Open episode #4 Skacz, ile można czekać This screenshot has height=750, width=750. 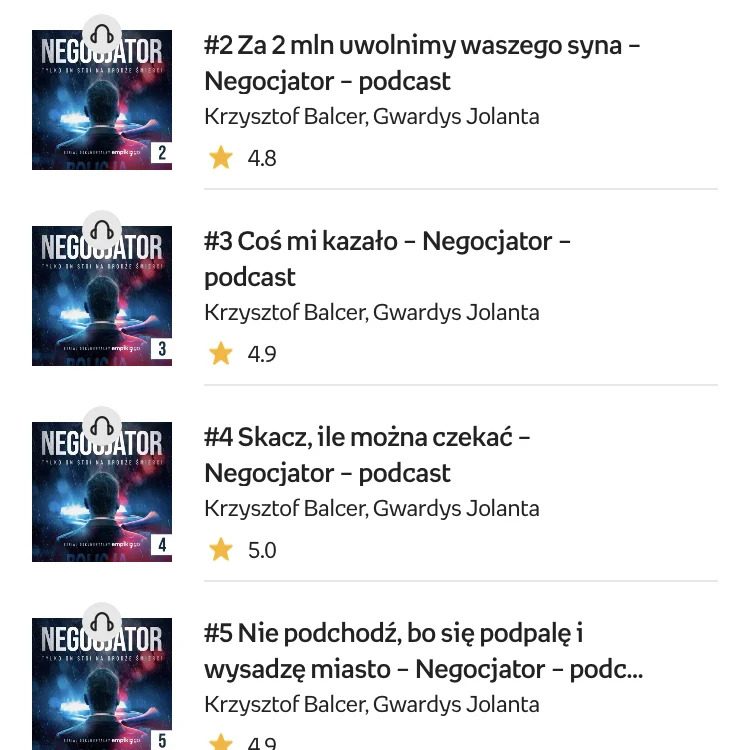tap(367, 454)
